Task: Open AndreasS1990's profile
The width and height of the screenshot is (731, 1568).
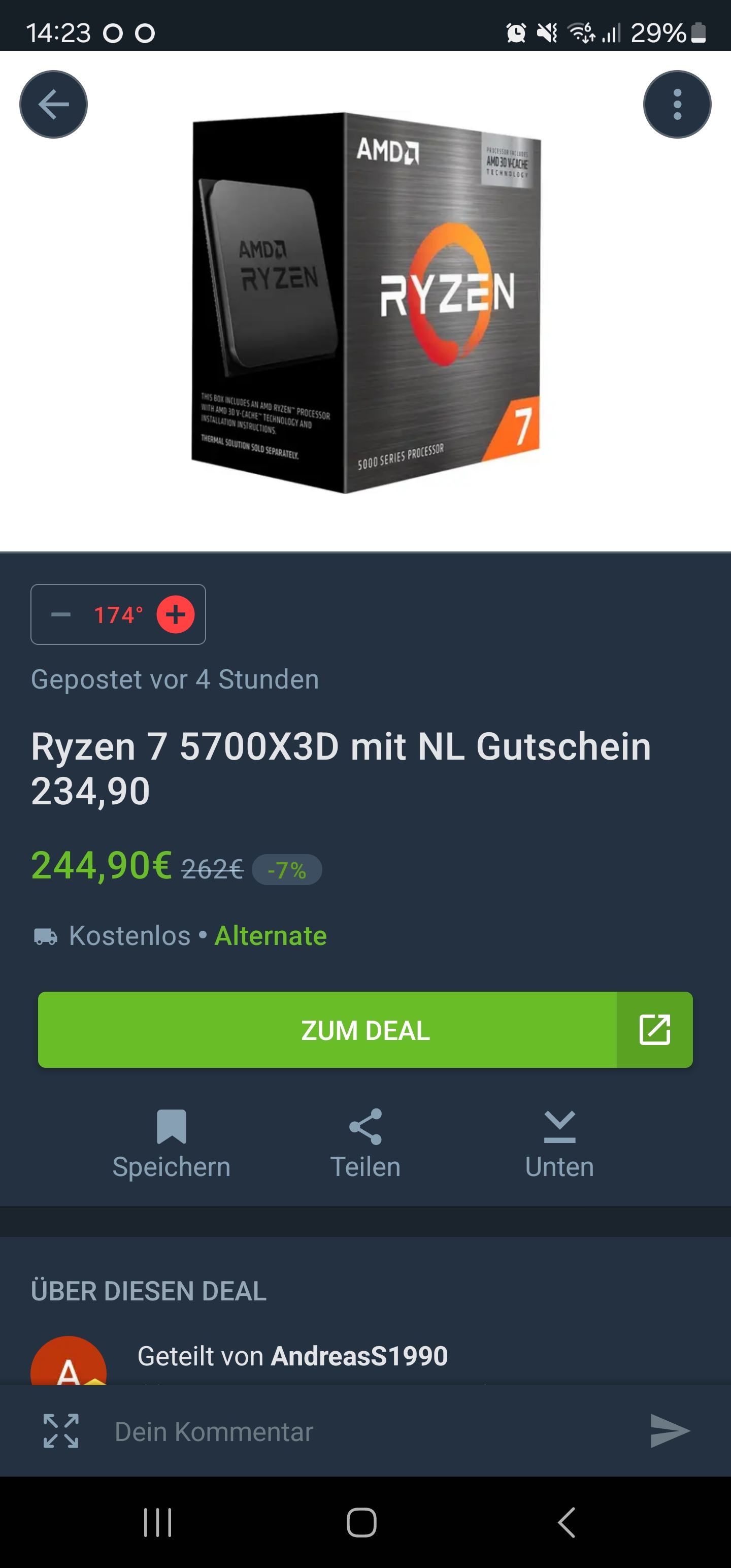Action: 359,1356
